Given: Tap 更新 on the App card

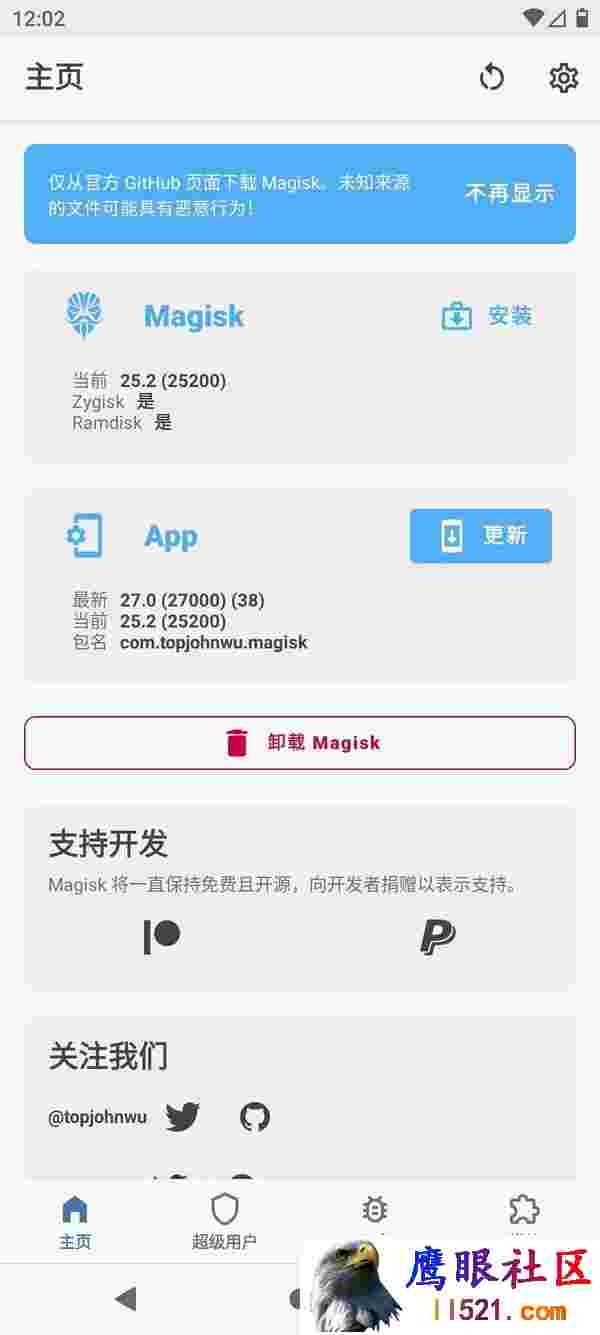Looking at the screenshot, I should pyautogui.click(x=481, y=536).
